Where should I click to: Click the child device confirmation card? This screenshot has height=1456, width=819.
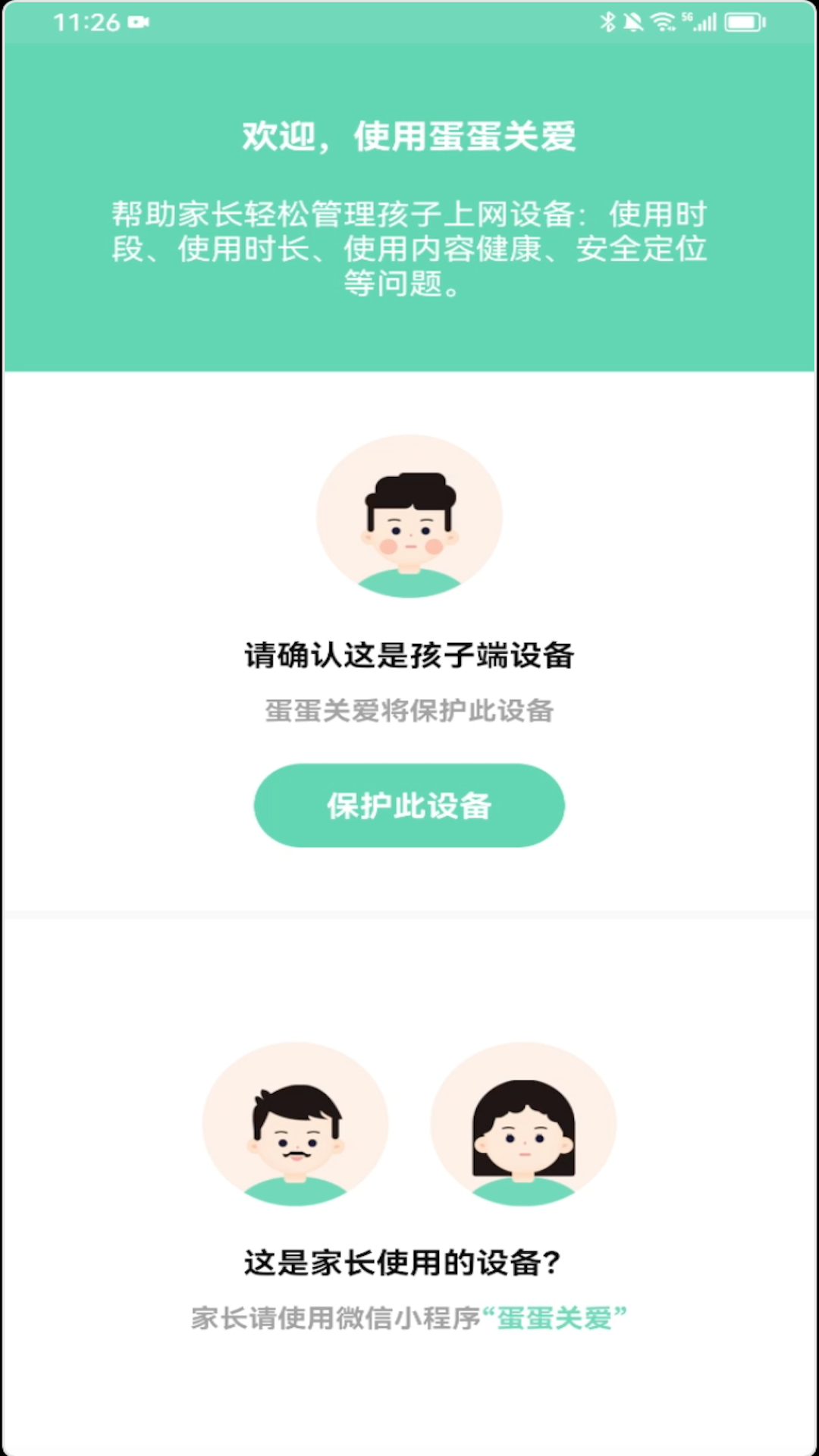(409, 641)
